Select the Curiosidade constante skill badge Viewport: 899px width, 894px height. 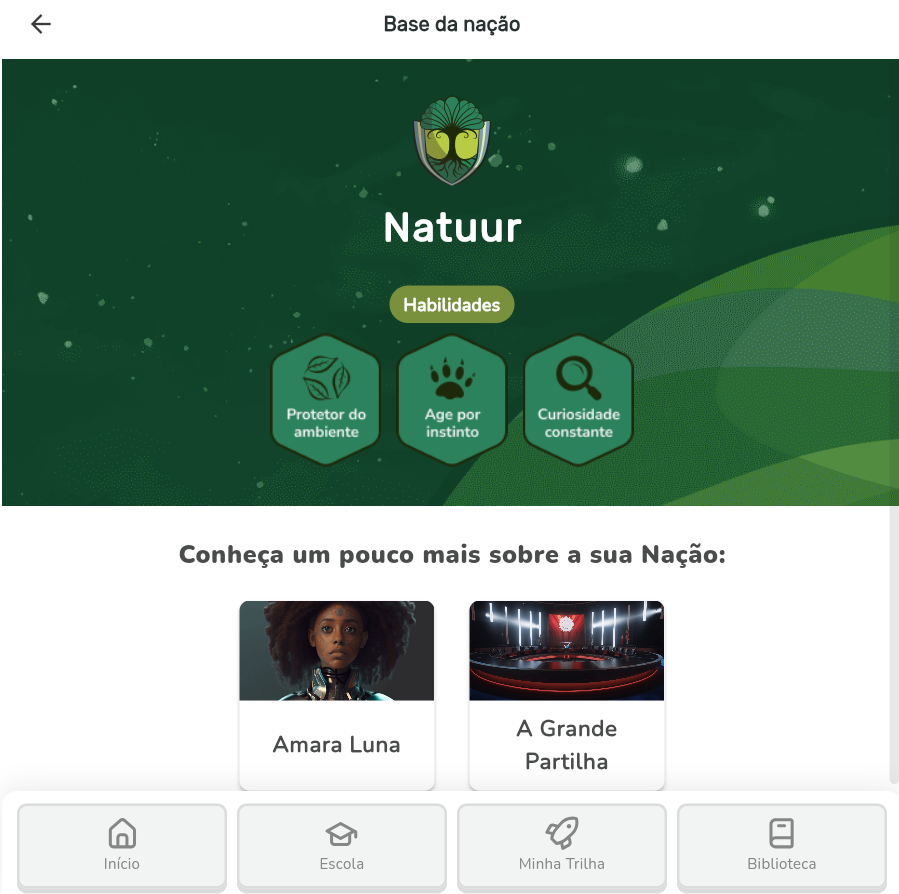[578, 400]
